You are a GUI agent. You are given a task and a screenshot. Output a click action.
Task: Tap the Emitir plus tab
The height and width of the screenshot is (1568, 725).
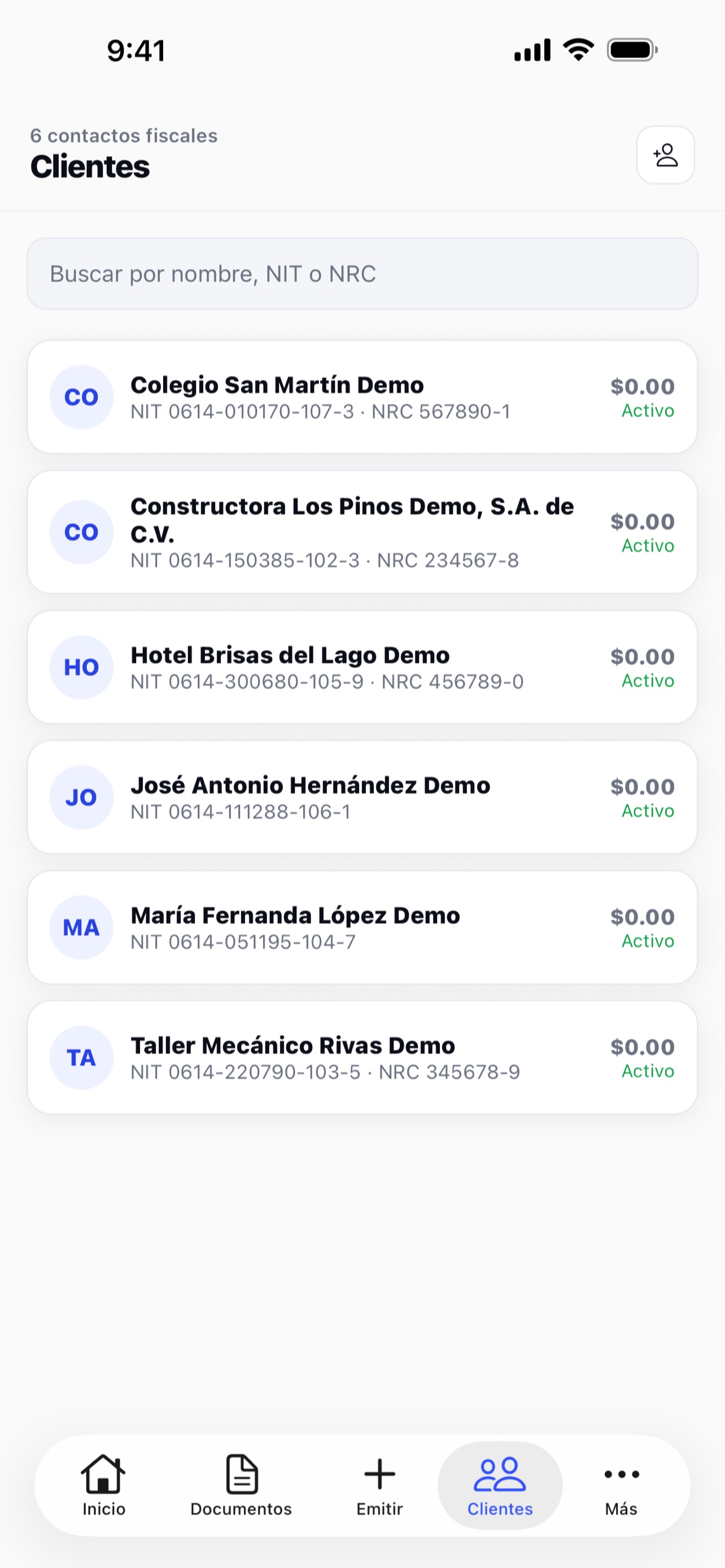tap(379, 1486)
